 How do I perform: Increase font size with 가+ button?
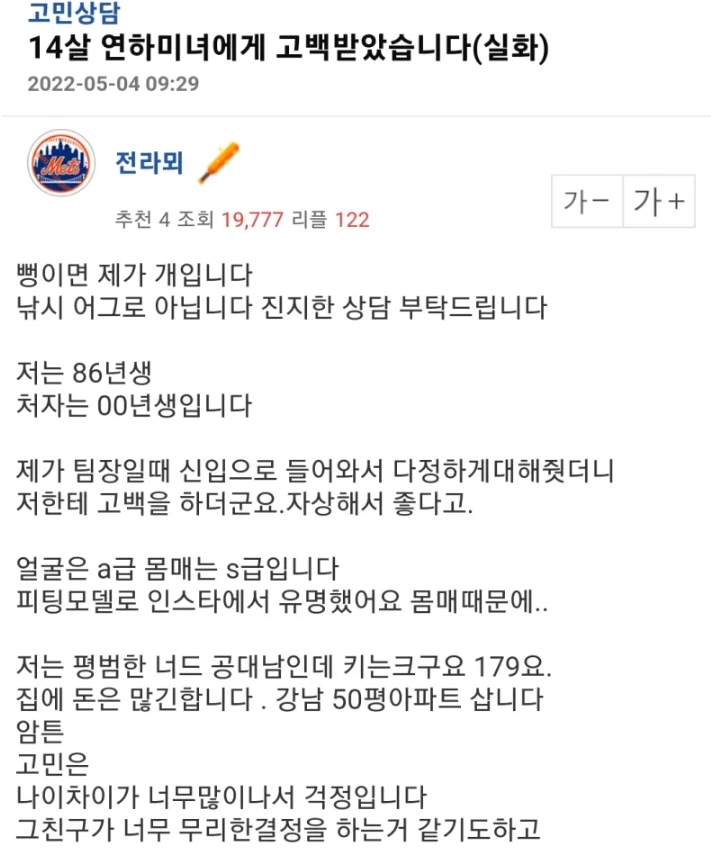point(659,202)
